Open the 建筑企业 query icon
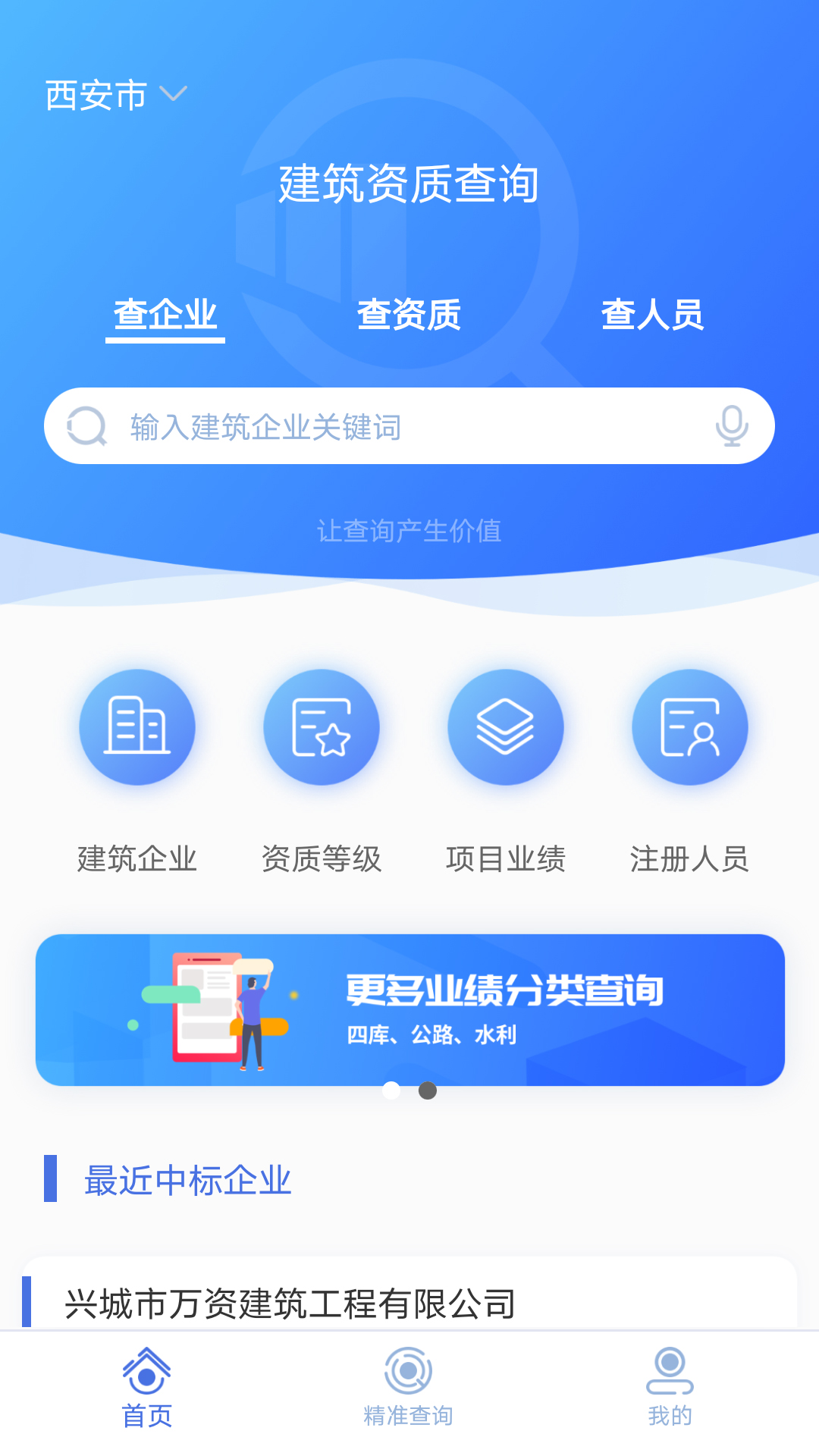 [137, 726]
